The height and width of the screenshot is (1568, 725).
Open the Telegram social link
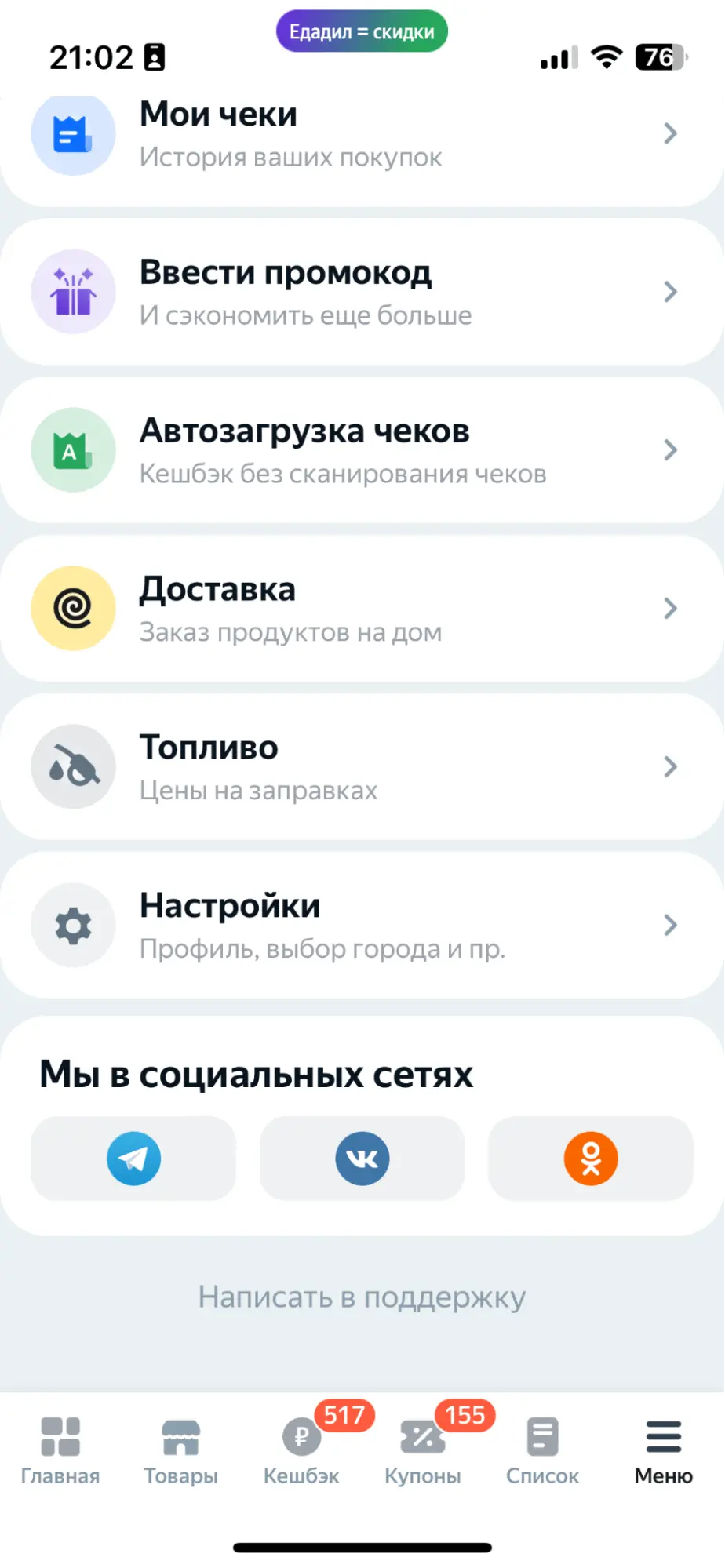[133, 1159]
